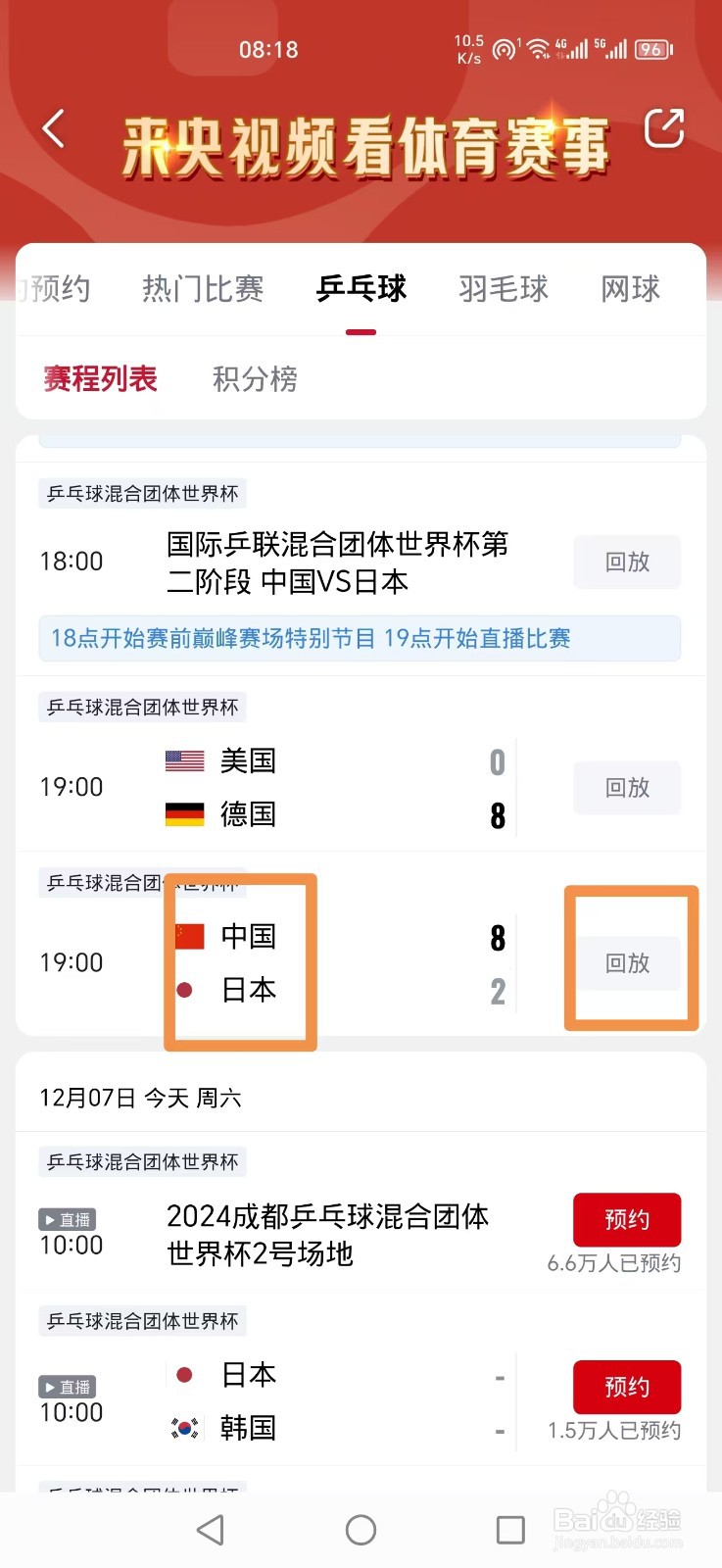The height and width of the screenshot is (1568, 722).
Task: Tap 预约 for 2024成都 venue 2 broadcast
Action: (x=627, y=1219)
